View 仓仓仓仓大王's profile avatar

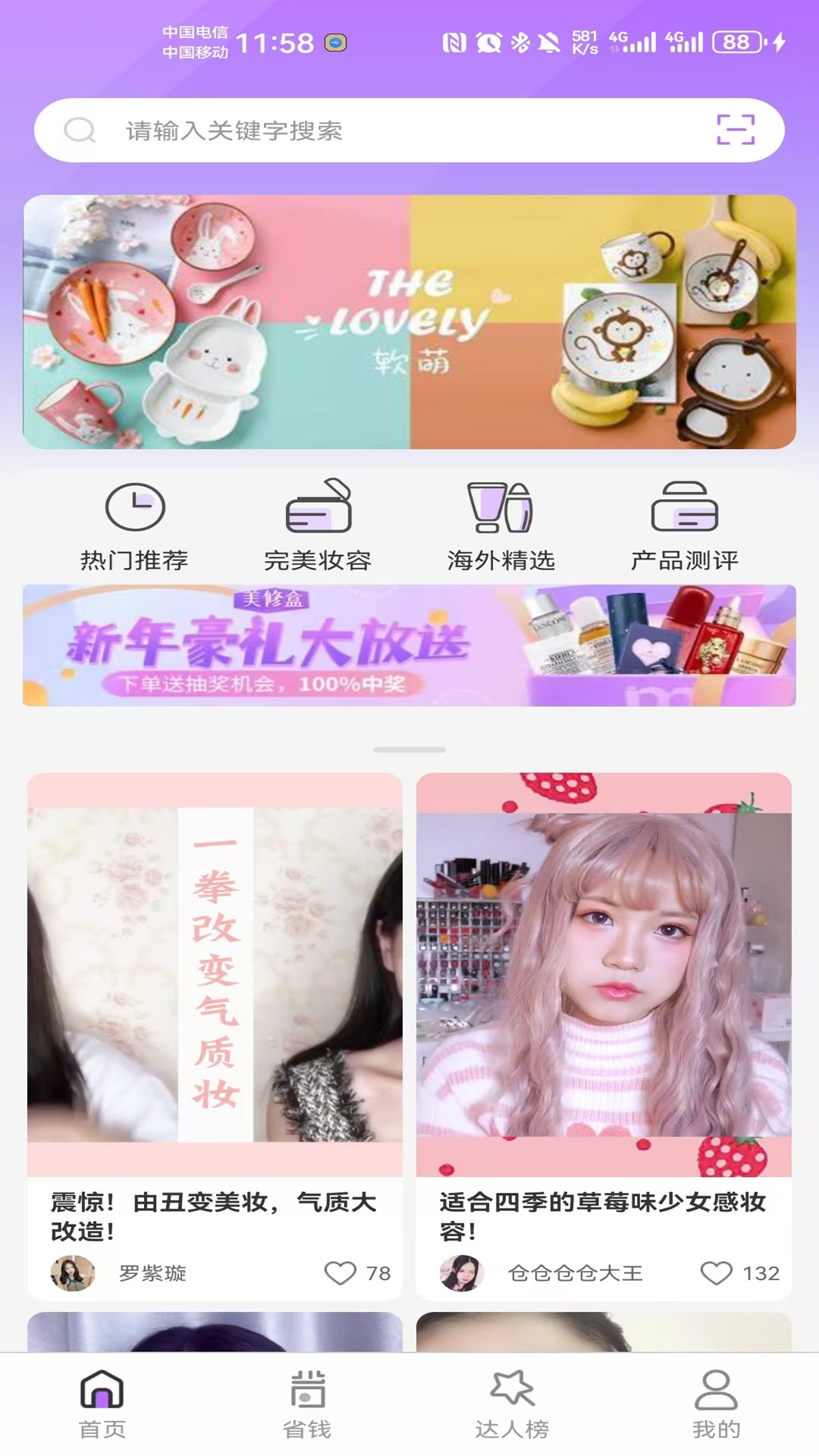462,1273
